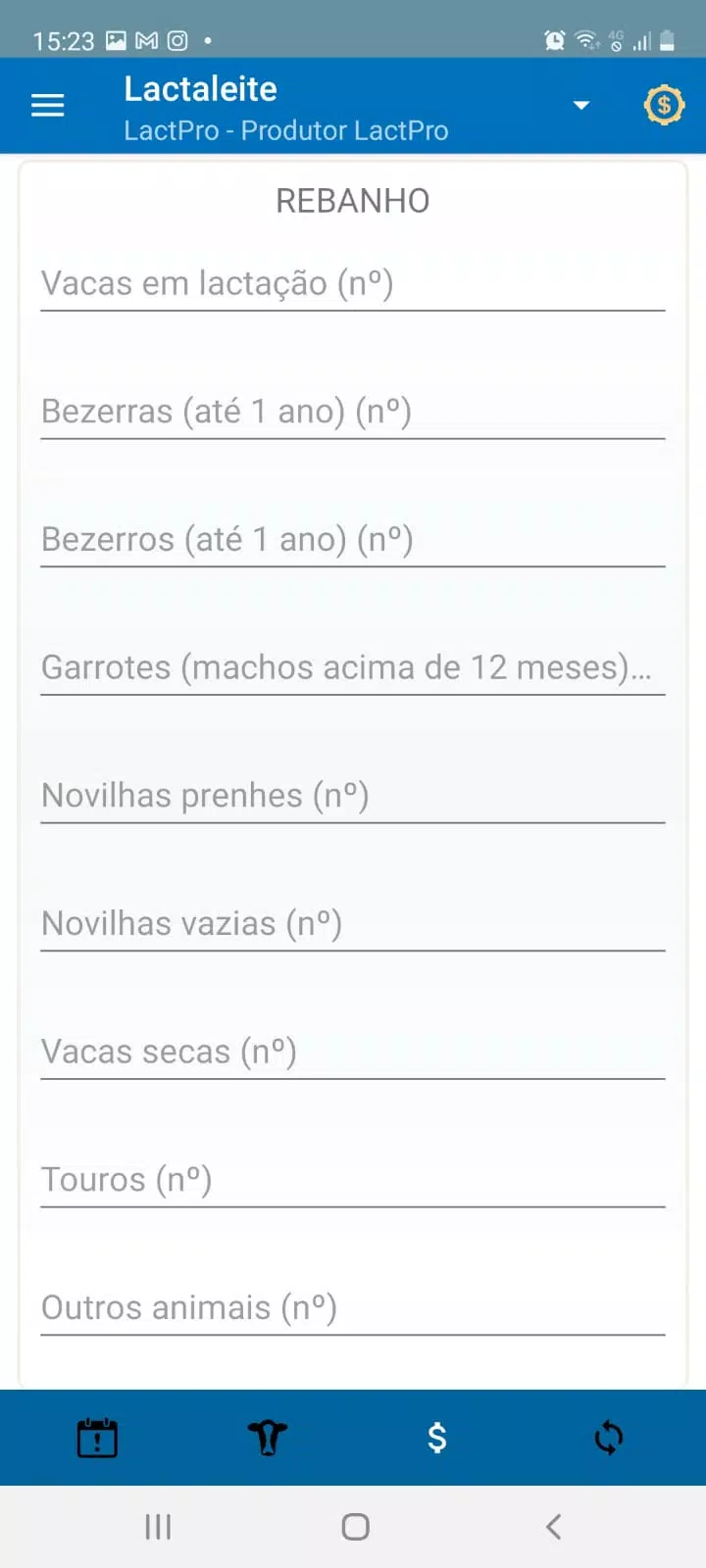Viewport: 706px width, 1568px height.
Task: Tap the Outros animais field
Action: 353,1308
